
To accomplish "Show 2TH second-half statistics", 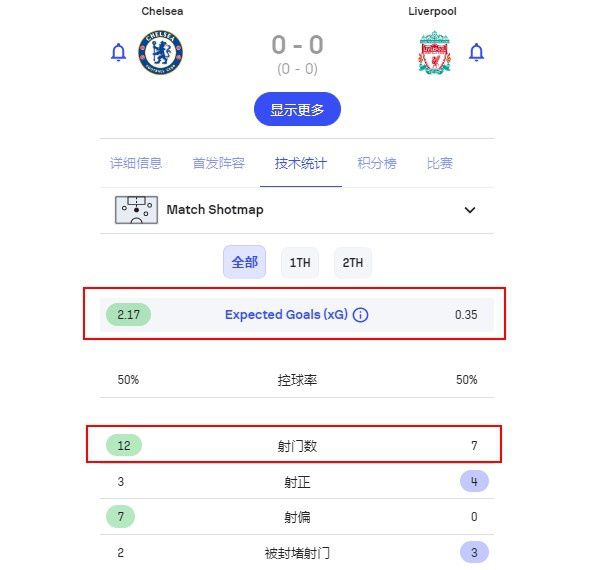I will [353, 263].
